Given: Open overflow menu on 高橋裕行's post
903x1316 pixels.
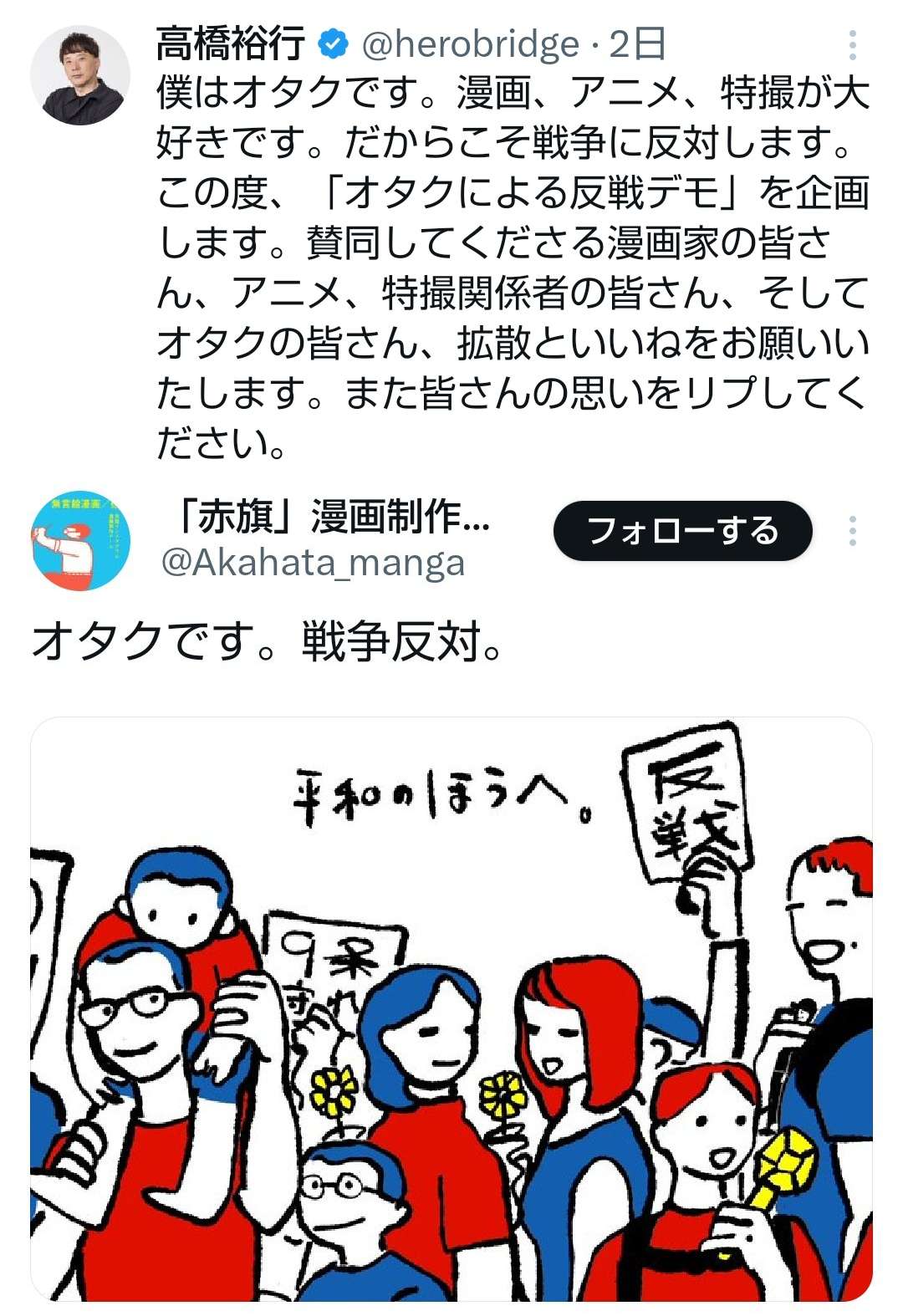Looking at the screenshot, I should [852, 45].
